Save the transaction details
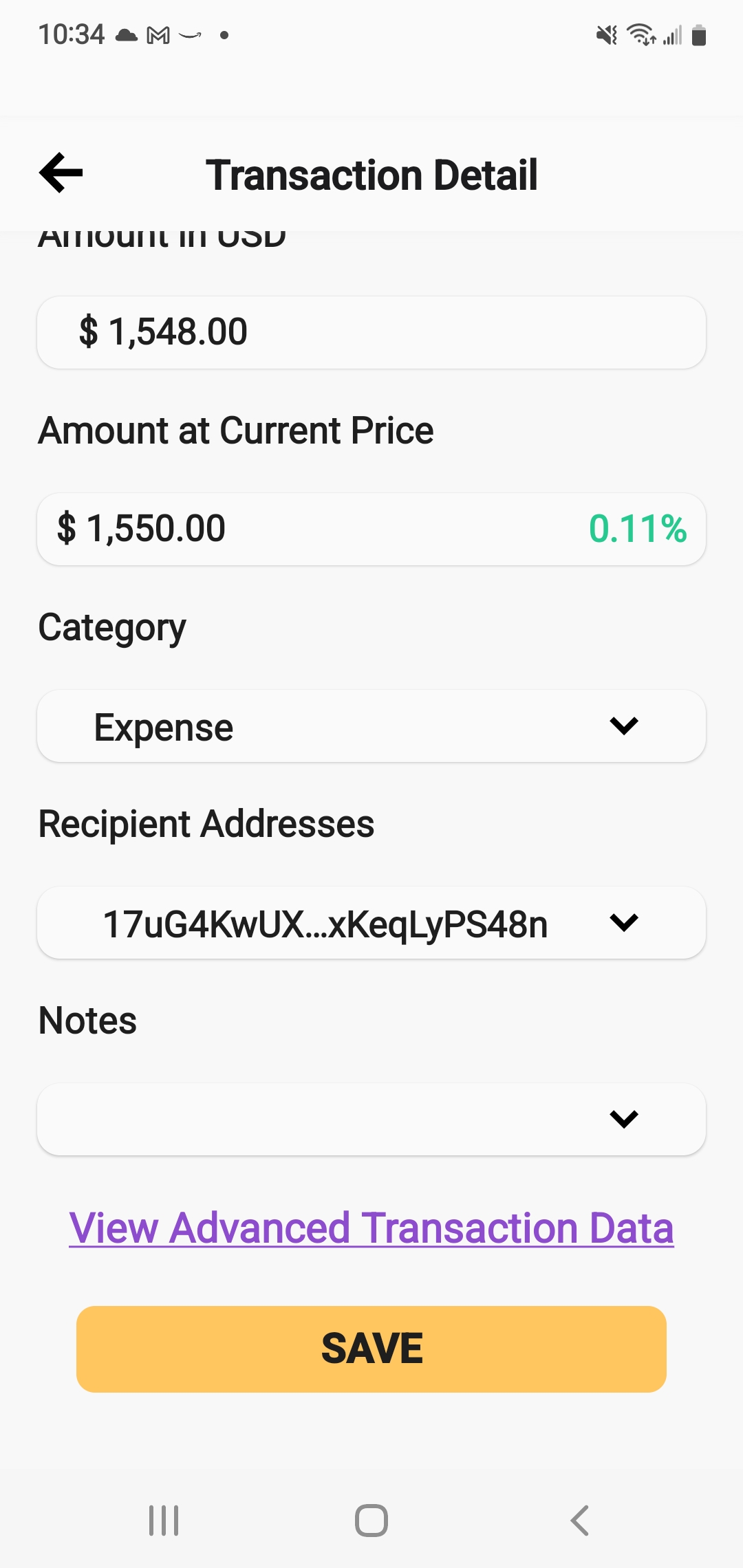The width and height of the screenshot is (743, 1568). [371, 1349]
